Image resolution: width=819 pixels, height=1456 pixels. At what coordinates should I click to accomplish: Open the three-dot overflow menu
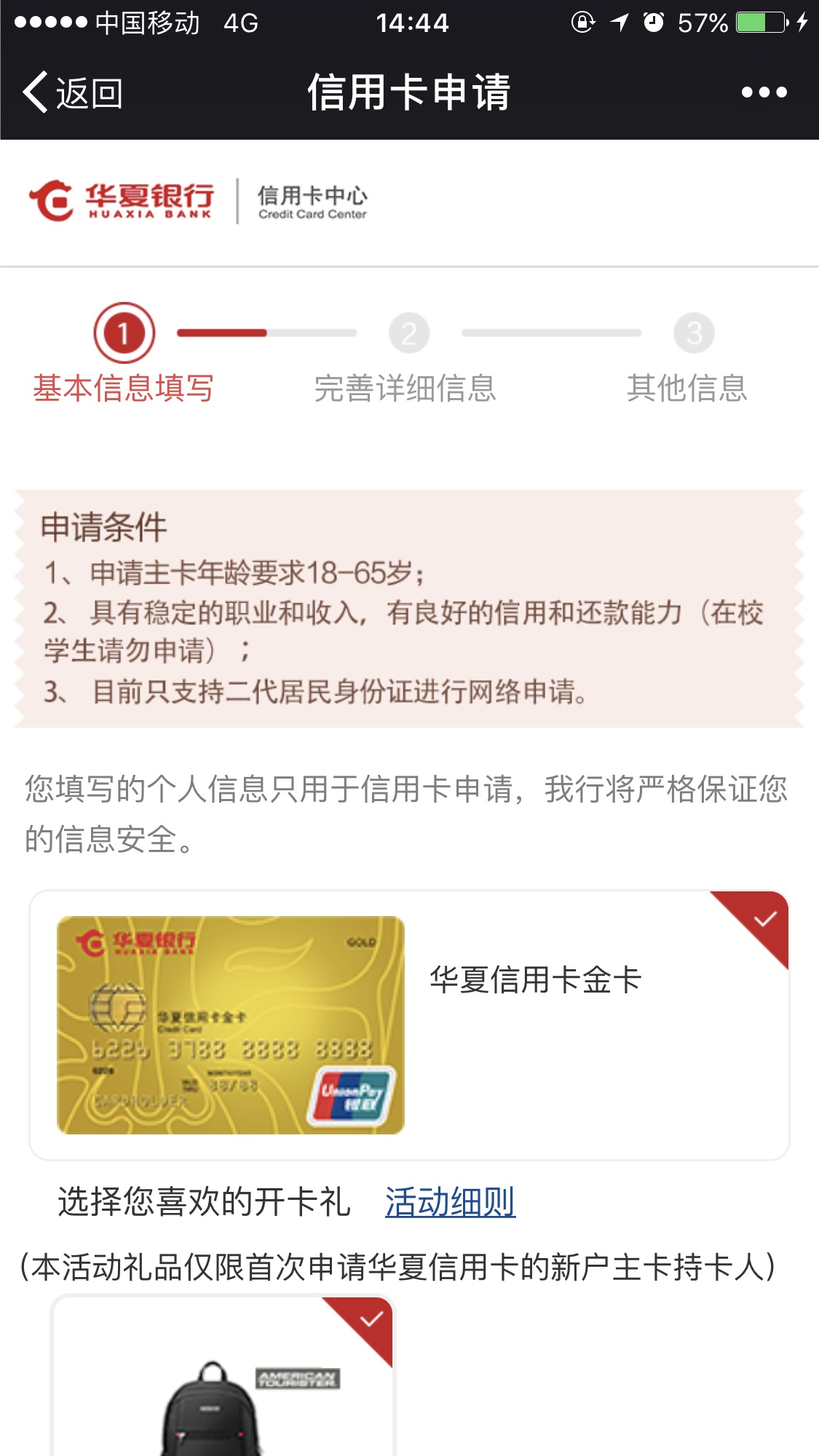pos(764,92)
